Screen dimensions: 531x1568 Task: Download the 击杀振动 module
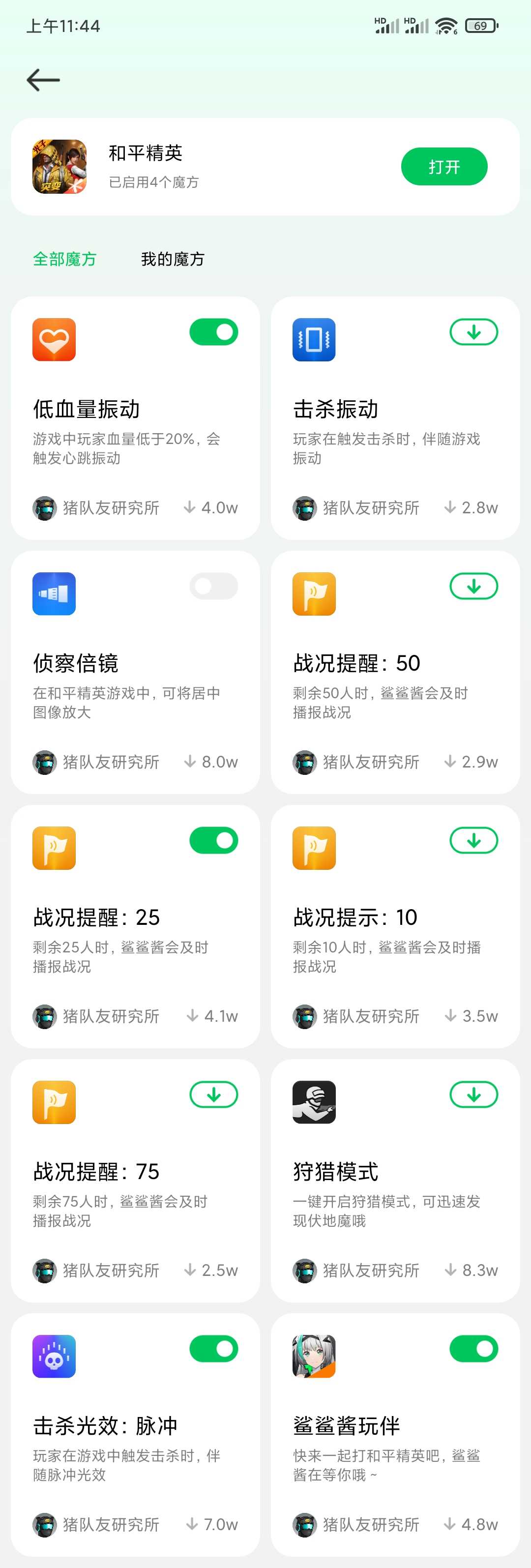(474, 332)
